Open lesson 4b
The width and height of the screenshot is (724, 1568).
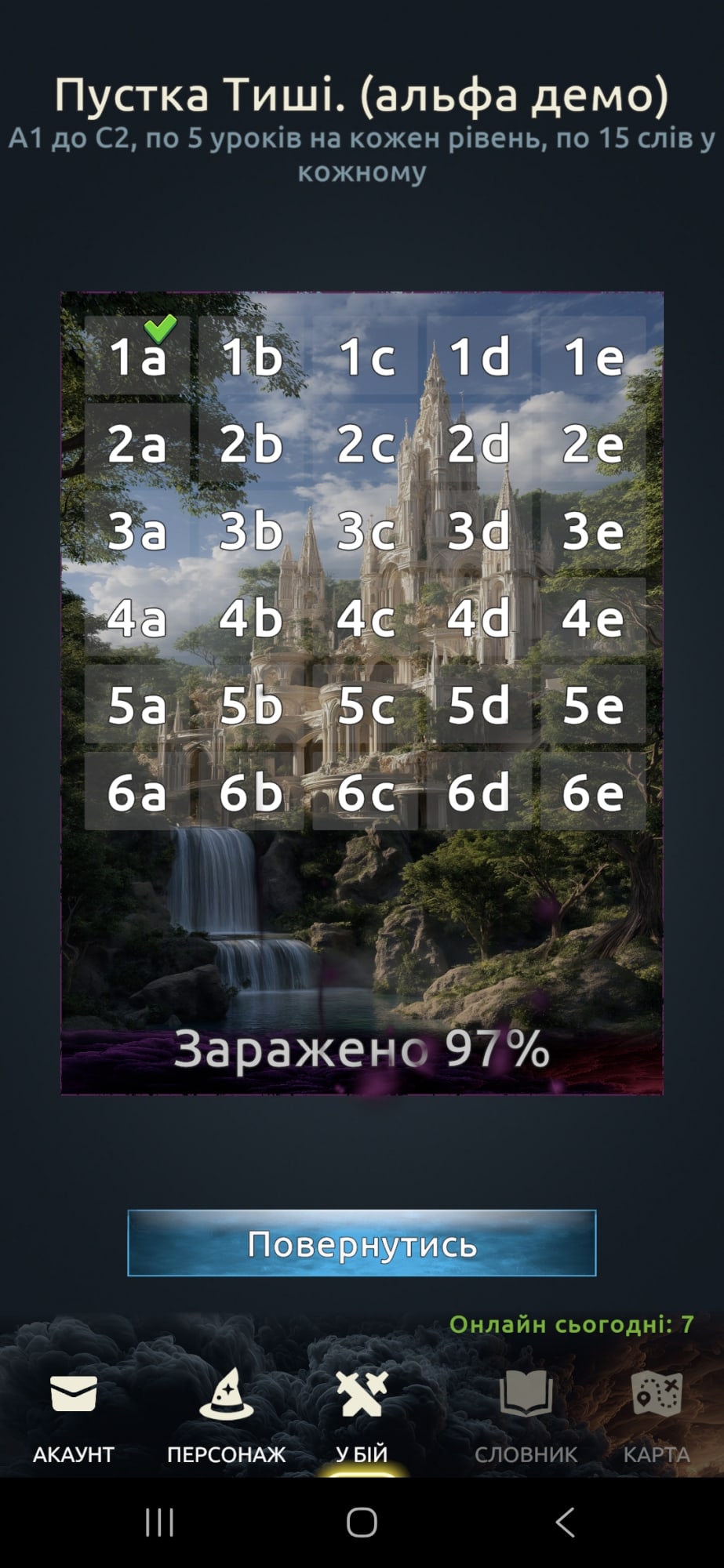pyautogui.click(x=251, y=618)
